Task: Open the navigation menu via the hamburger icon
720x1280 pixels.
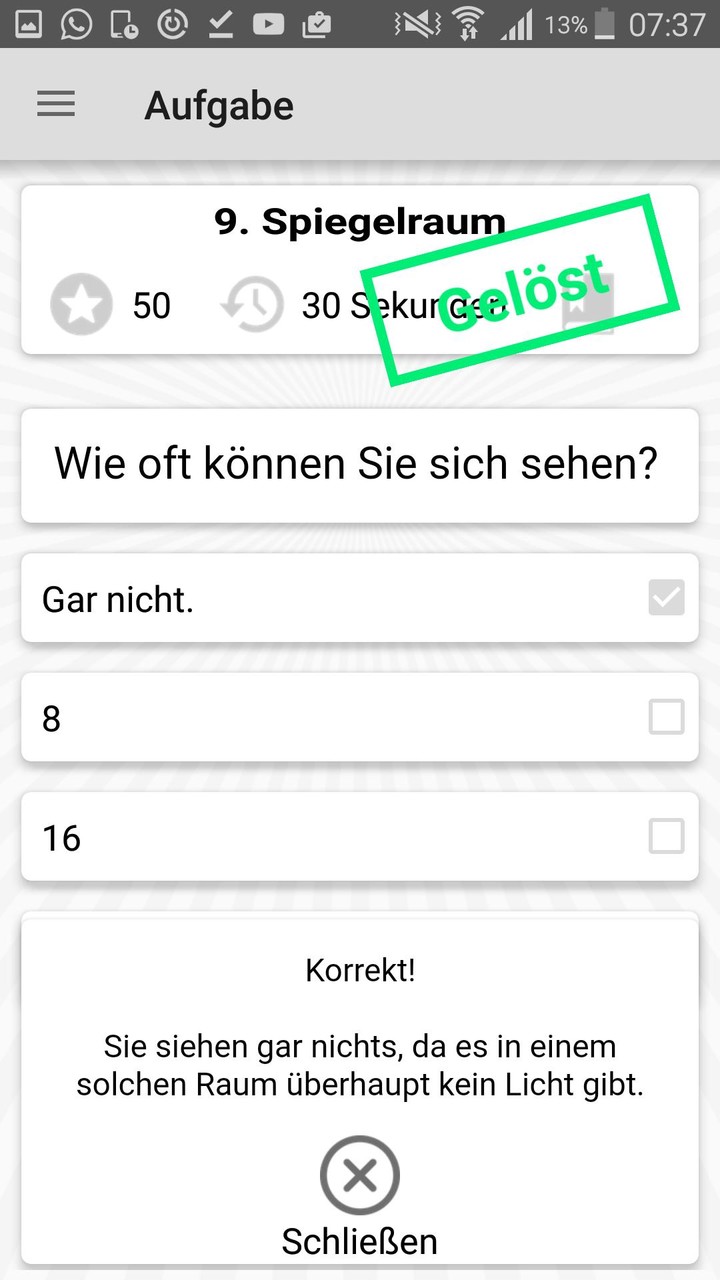Action: [x=56, y=104]
